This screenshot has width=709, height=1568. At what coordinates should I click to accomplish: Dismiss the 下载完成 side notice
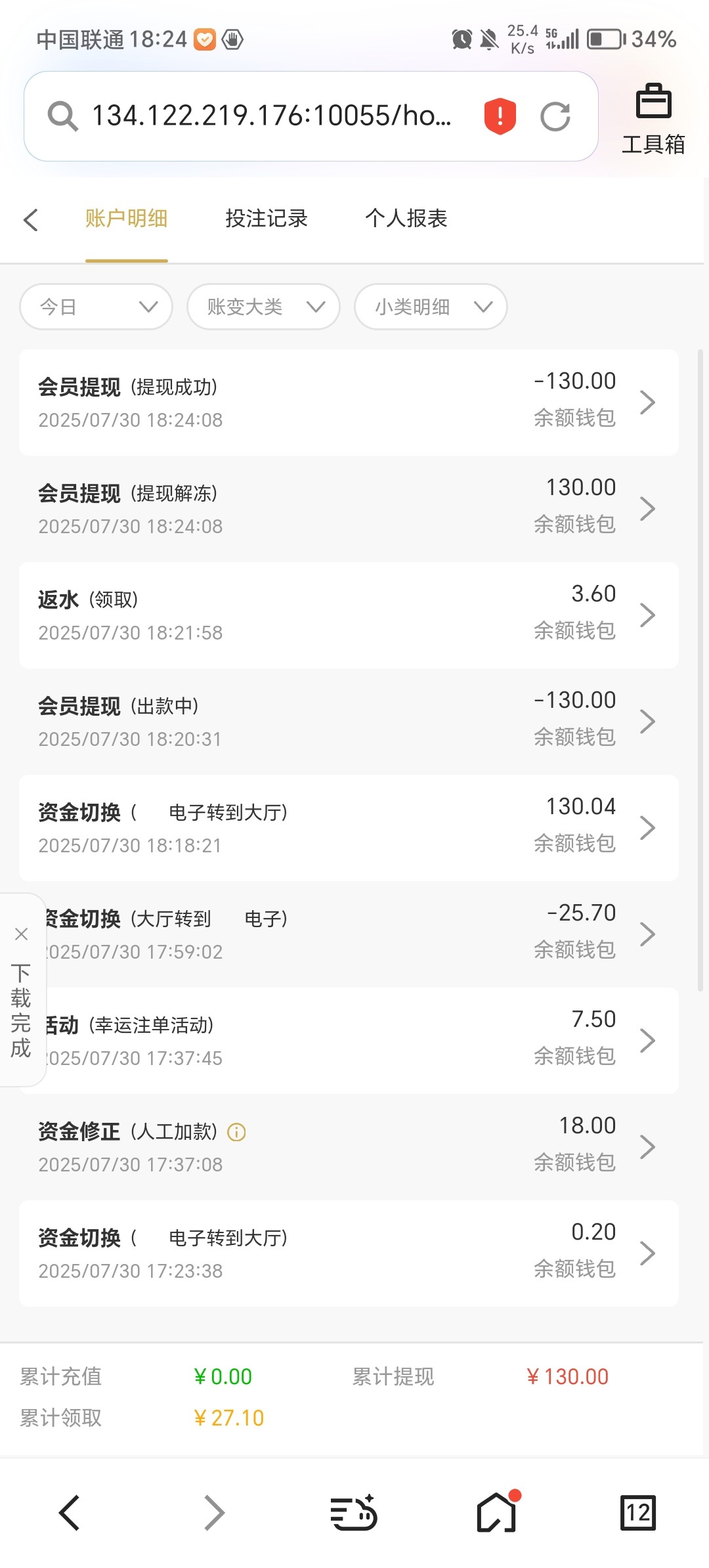coord(21,934)
